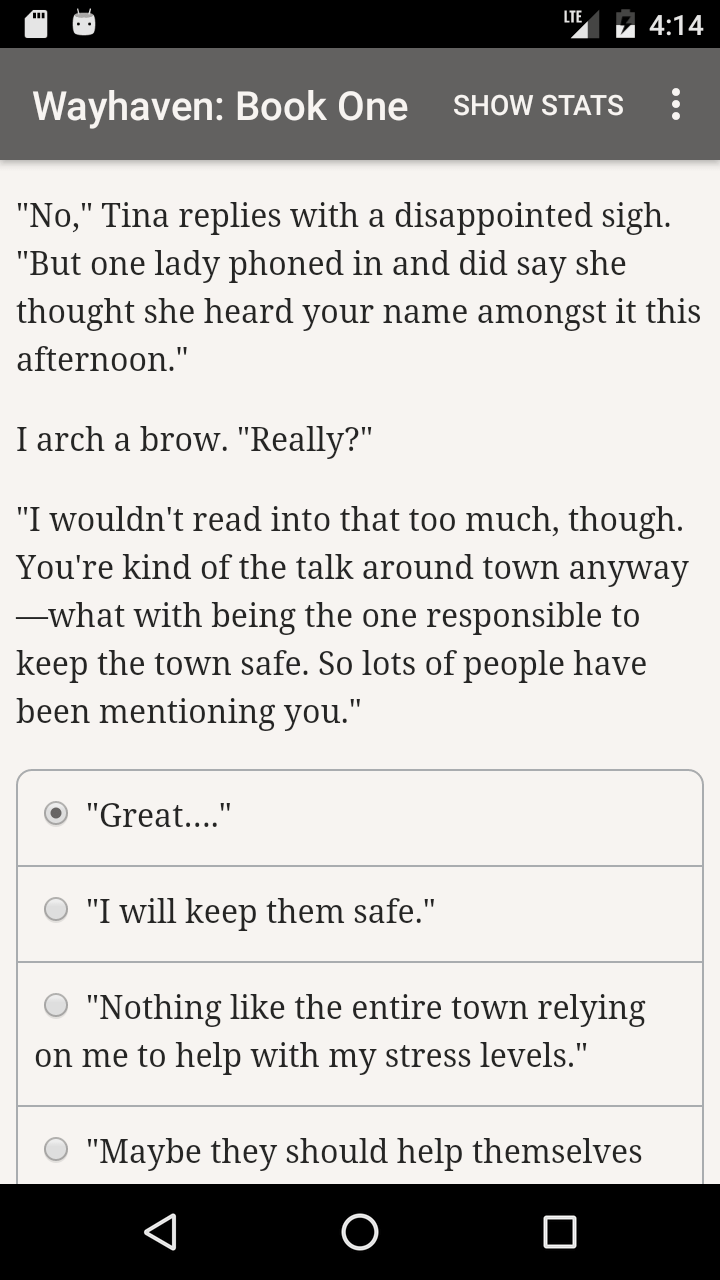Viewport: 720px width, 1280px height.
Task: Open the Show Stats screen
Action: (x=538, y=105)
